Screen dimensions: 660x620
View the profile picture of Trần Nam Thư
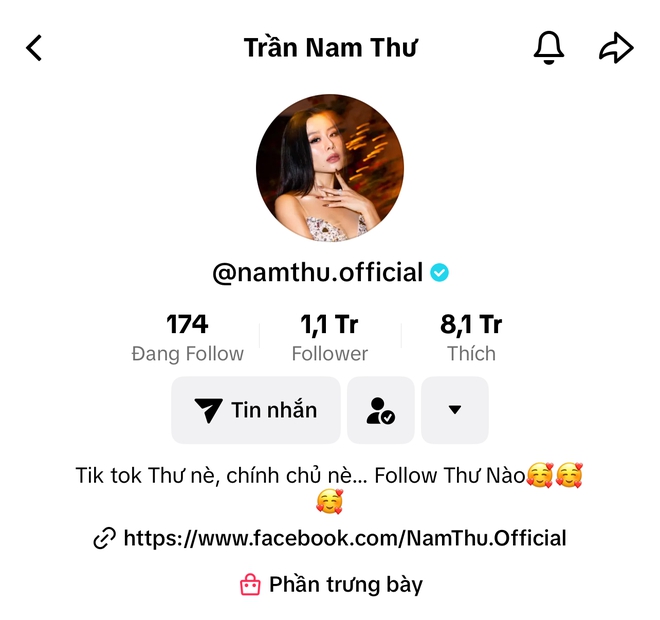(x=330, y=168)
